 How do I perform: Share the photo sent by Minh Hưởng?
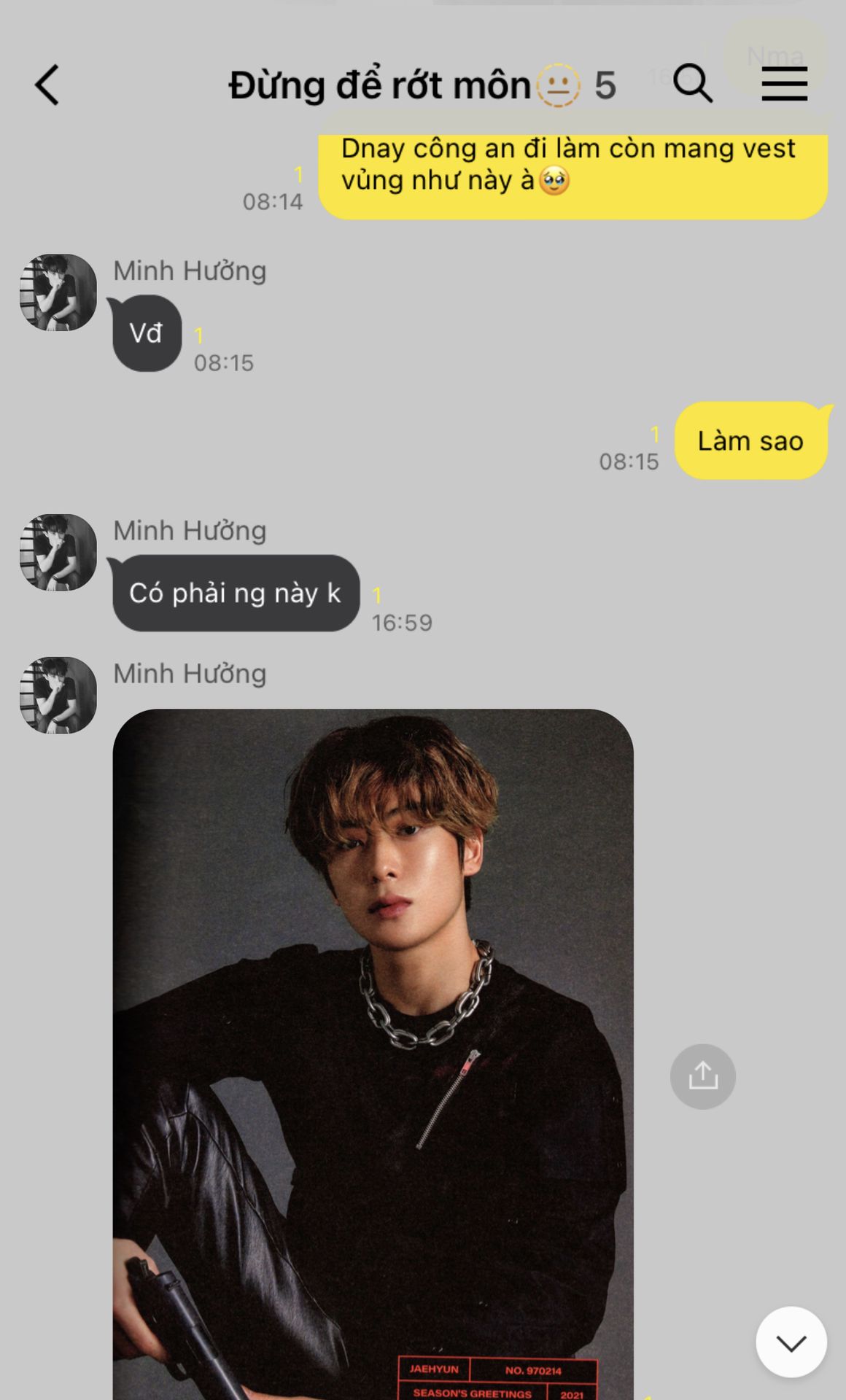(702, 1076)
